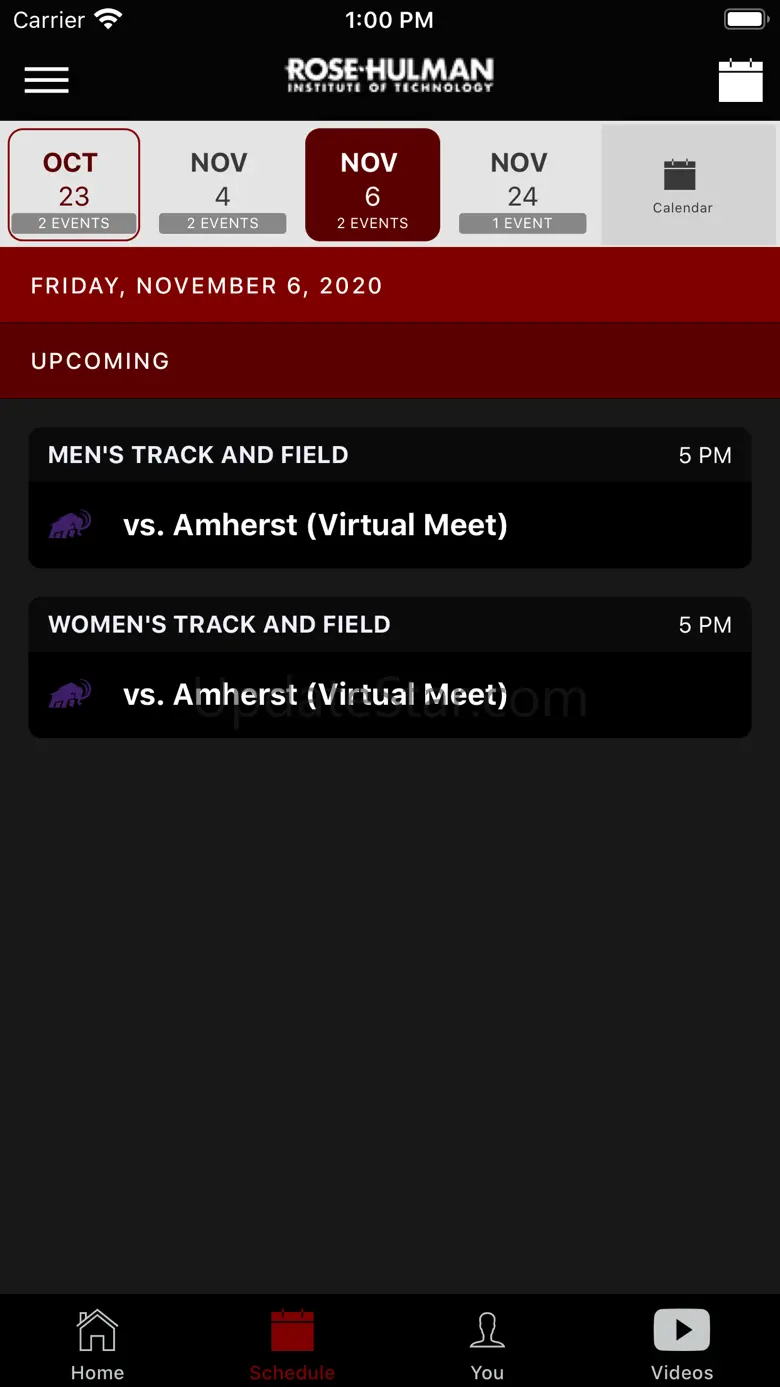This screenshot has width=780, height=1387.
Task: Select the Nov 4 date
Action: coord(222,185)
